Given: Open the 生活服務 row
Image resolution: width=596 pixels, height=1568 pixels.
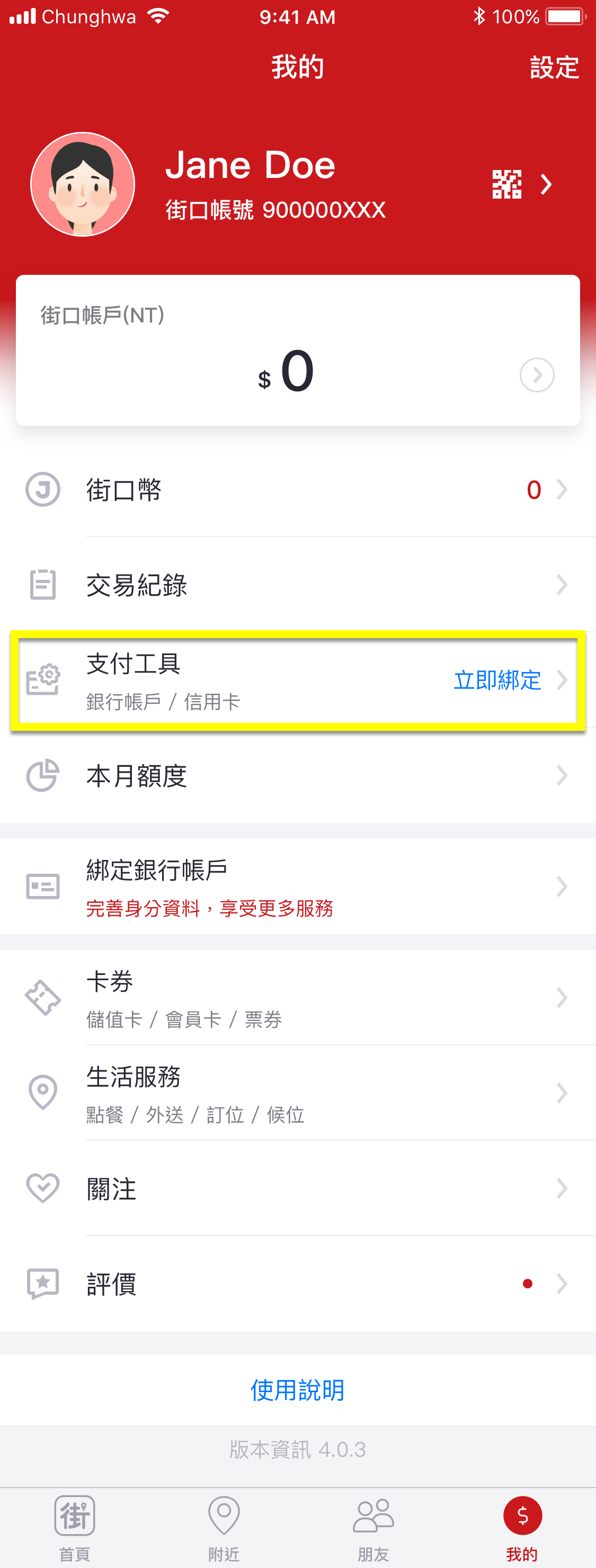Looking at the screenshot, I should pos(297,1093).
